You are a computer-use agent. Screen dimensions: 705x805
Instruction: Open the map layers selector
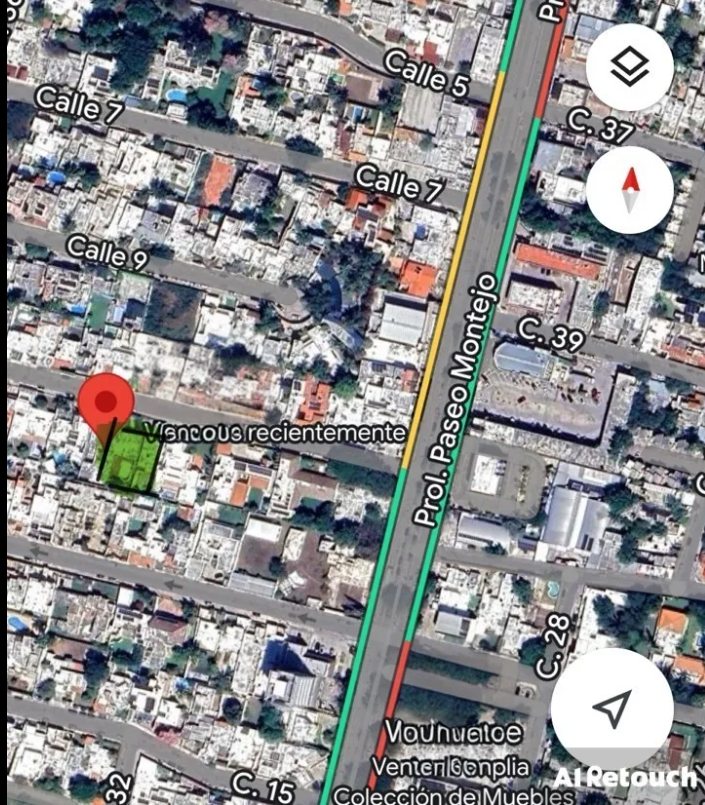pyautogui.click(x=629, y=68)
